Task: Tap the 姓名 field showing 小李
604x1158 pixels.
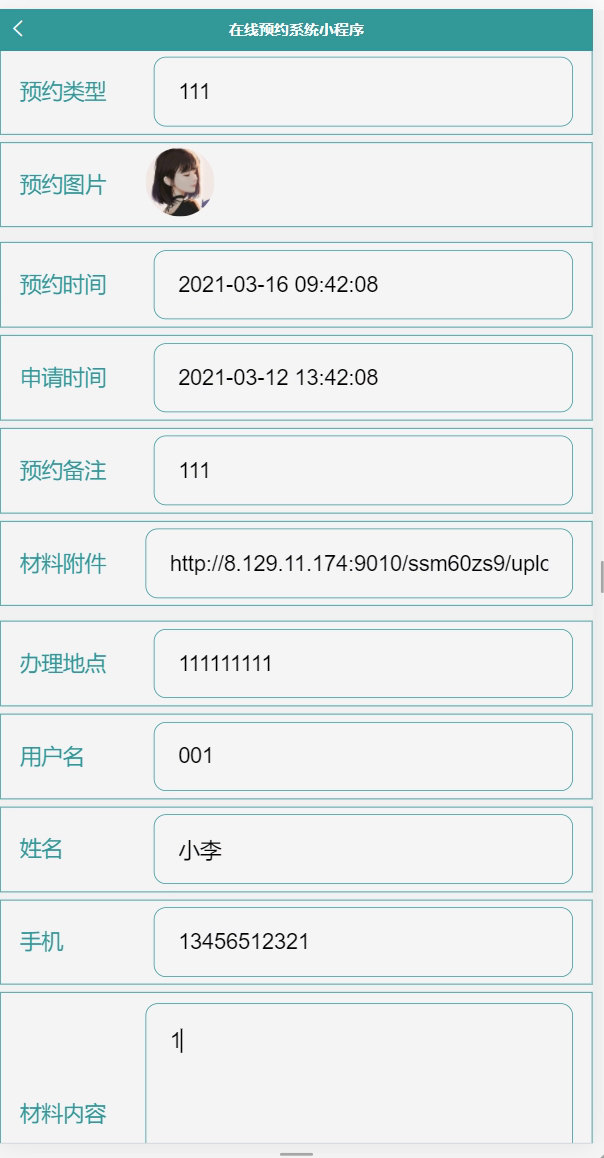Action: [x=363, y=849]
